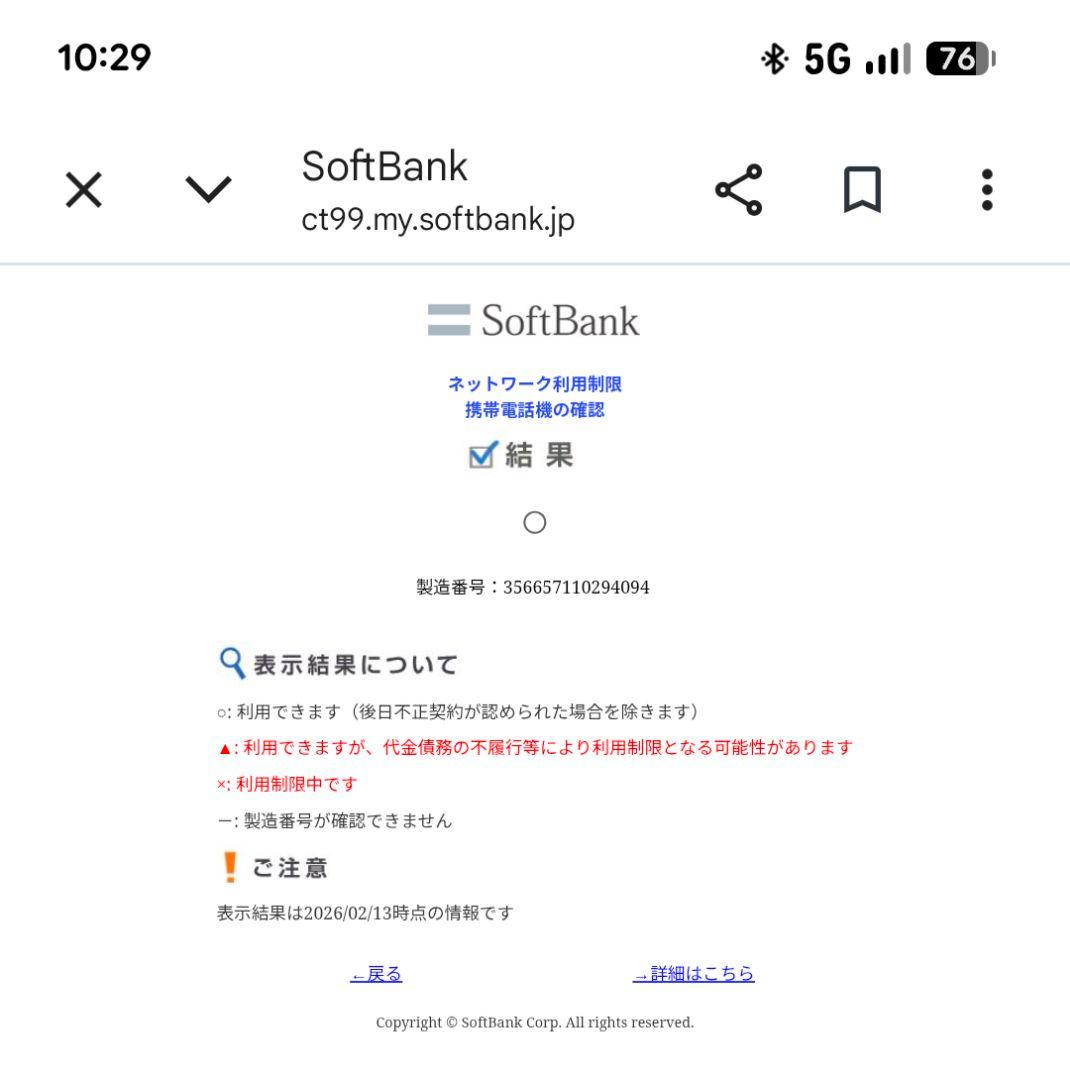Click the circle symbol showing the check result
The height and width of the screenshot is (1080, 1070).
click(x=536, y=522)
